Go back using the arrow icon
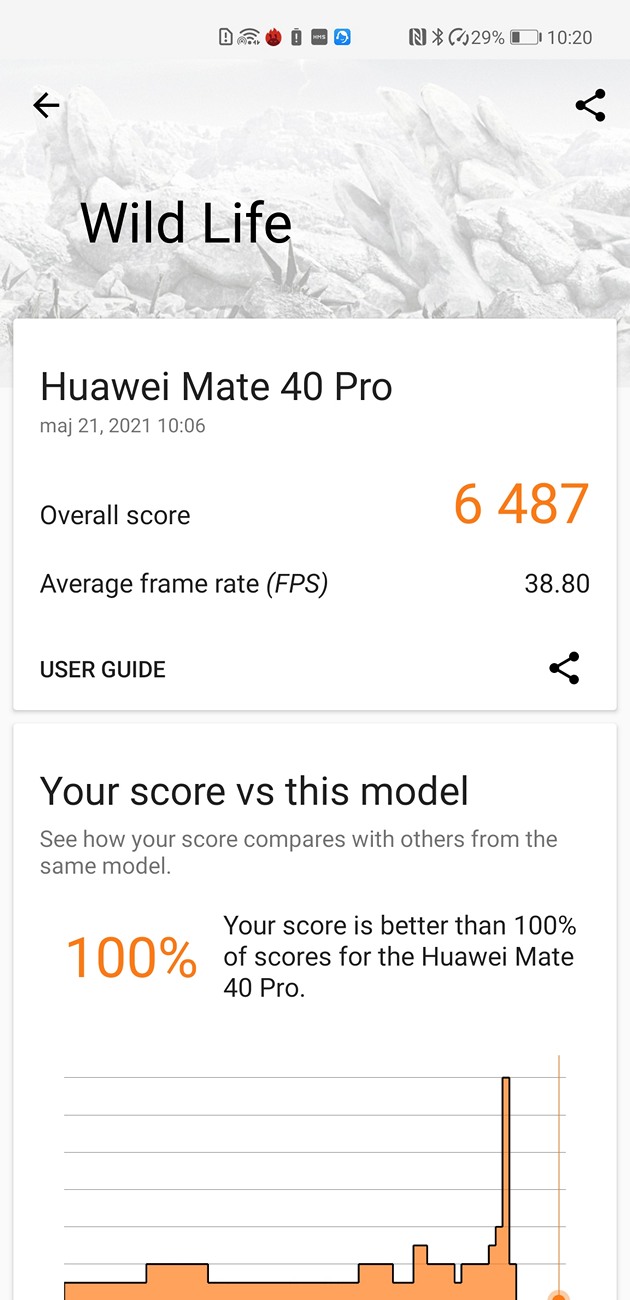 point(46,105)
